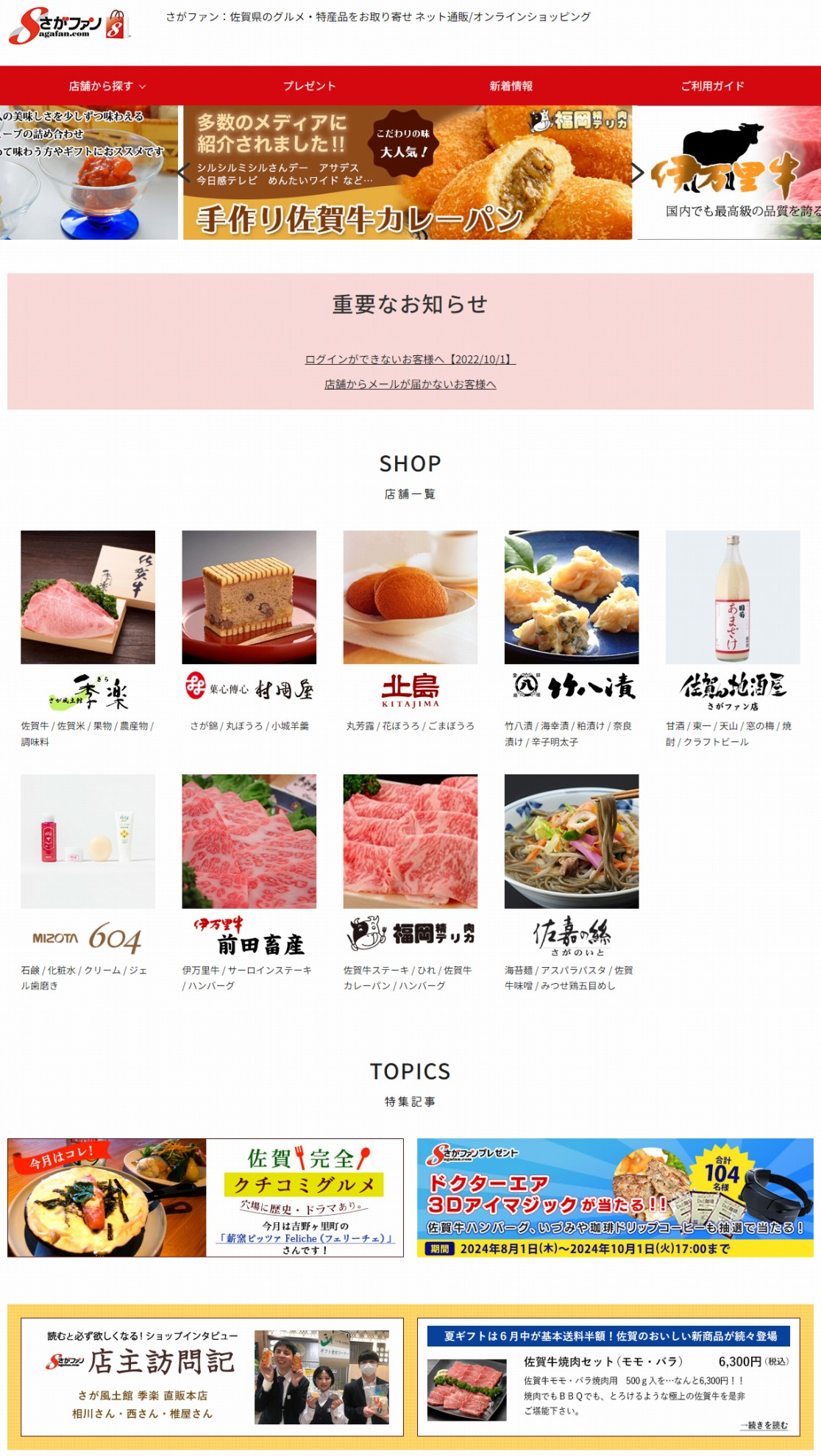The image size is (821, 1456).
Task: Tap 続きを読む on the 佐賀牛焼肉セット article
Action: point(764,1425)
